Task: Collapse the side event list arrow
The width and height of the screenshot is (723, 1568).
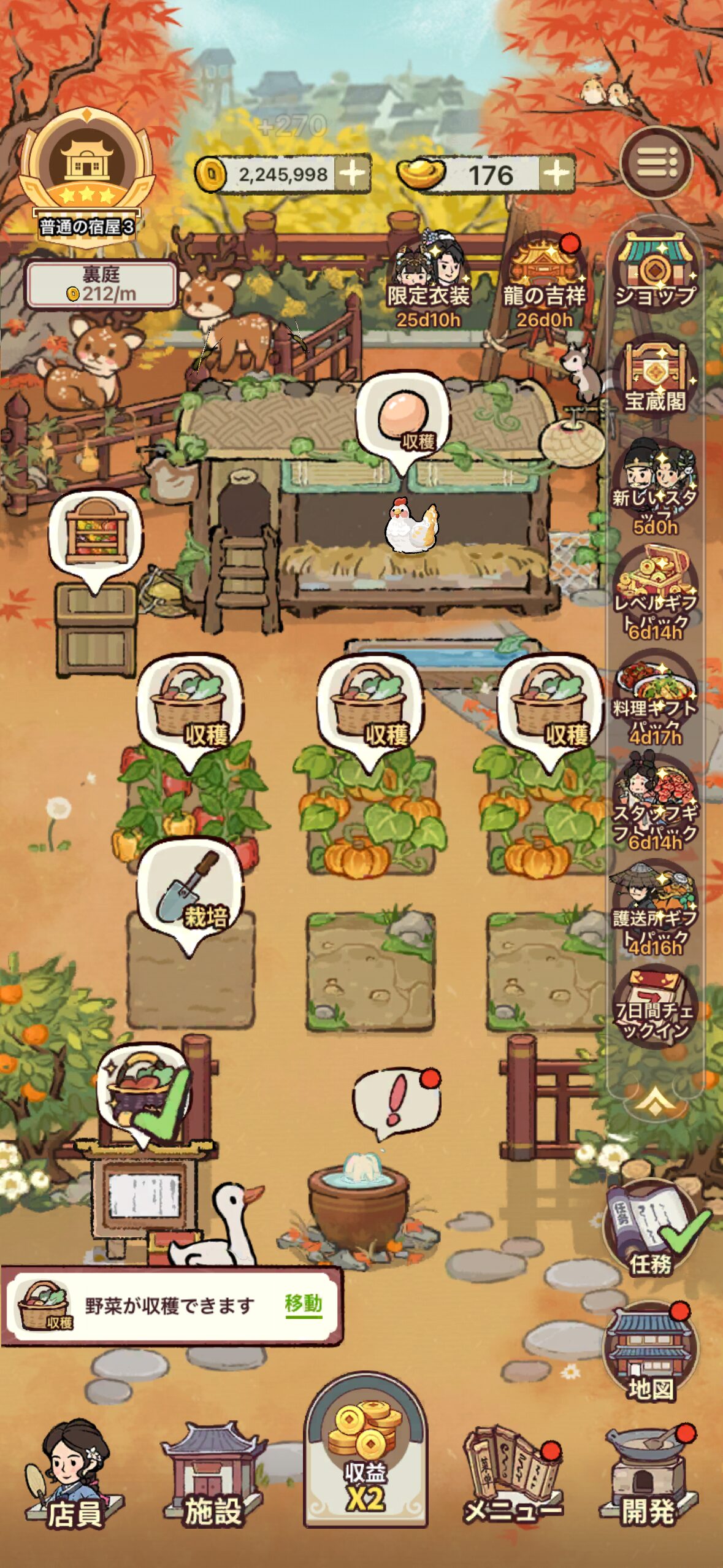Action: tap(654, 1101)
